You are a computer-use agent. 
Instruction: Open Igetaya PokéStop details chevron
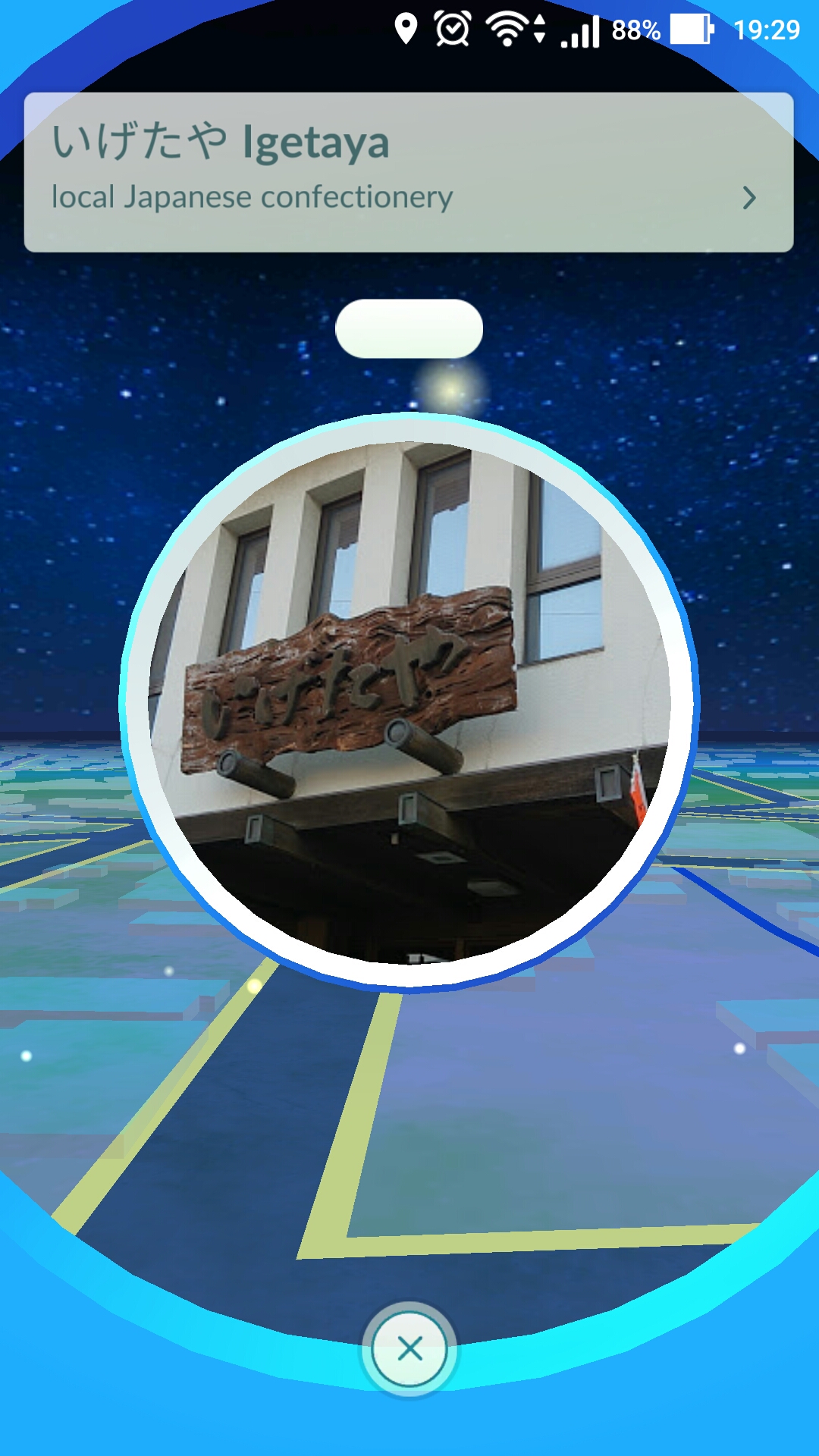click(749, 198)
